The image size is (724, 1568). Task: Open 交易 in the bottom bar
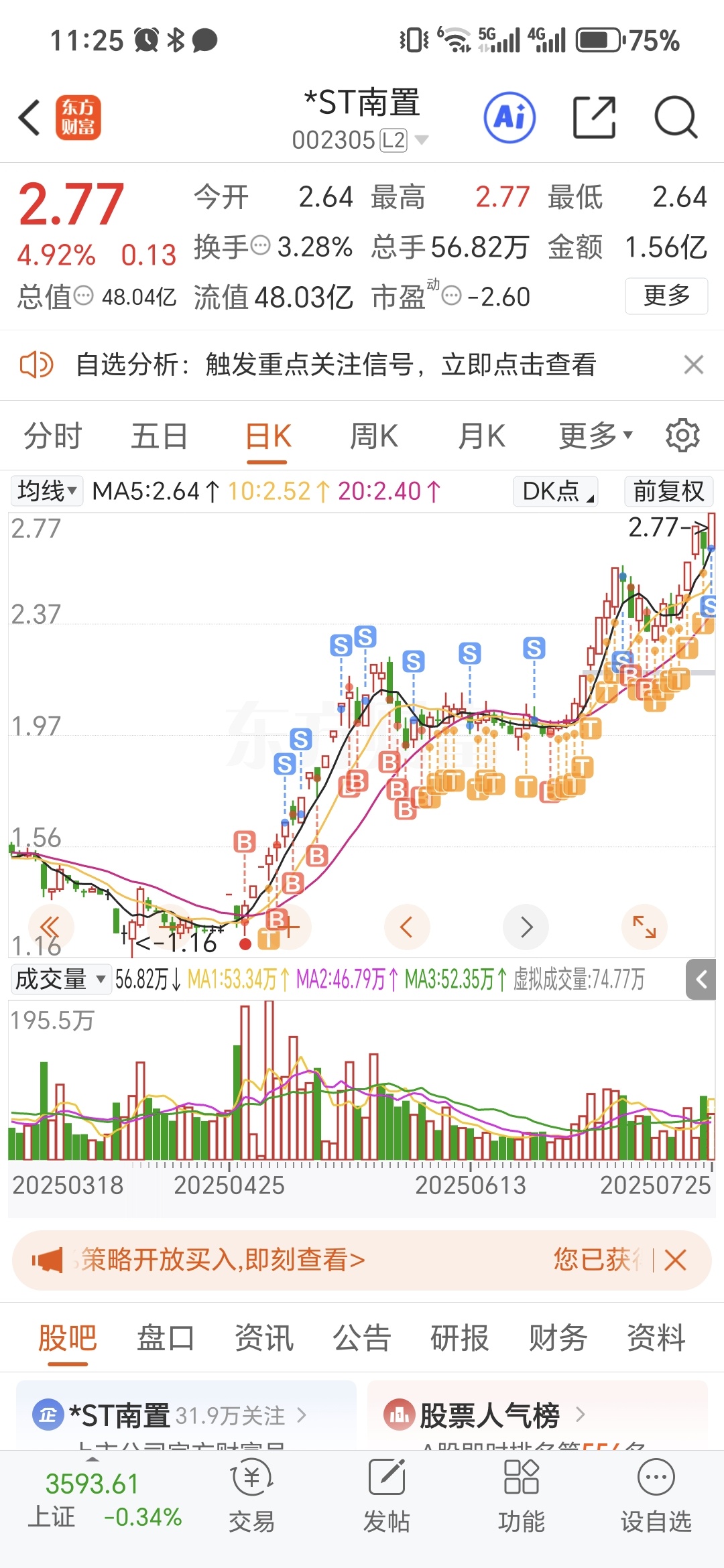pos(251,1496)
